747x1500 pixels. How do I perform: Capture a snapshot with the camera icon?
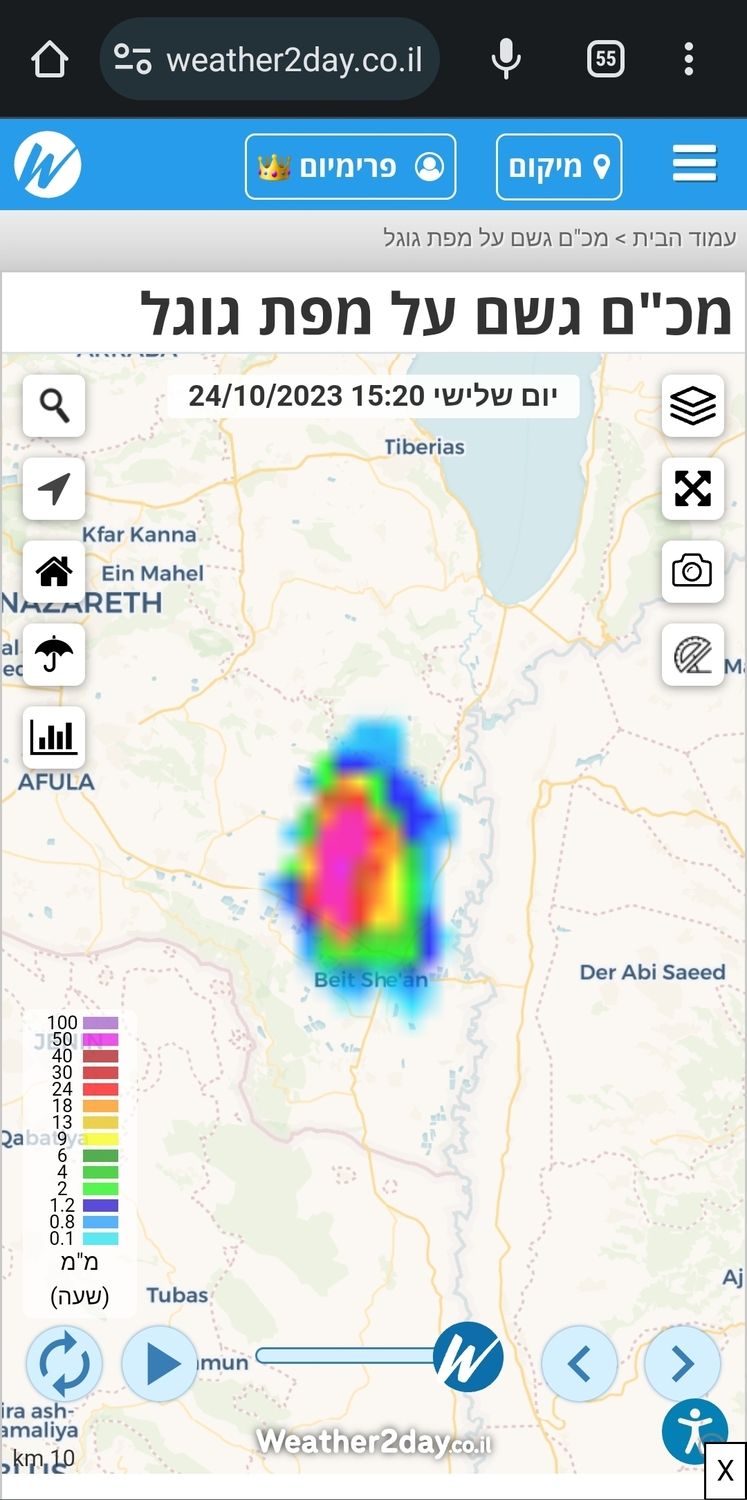(692, 572)
